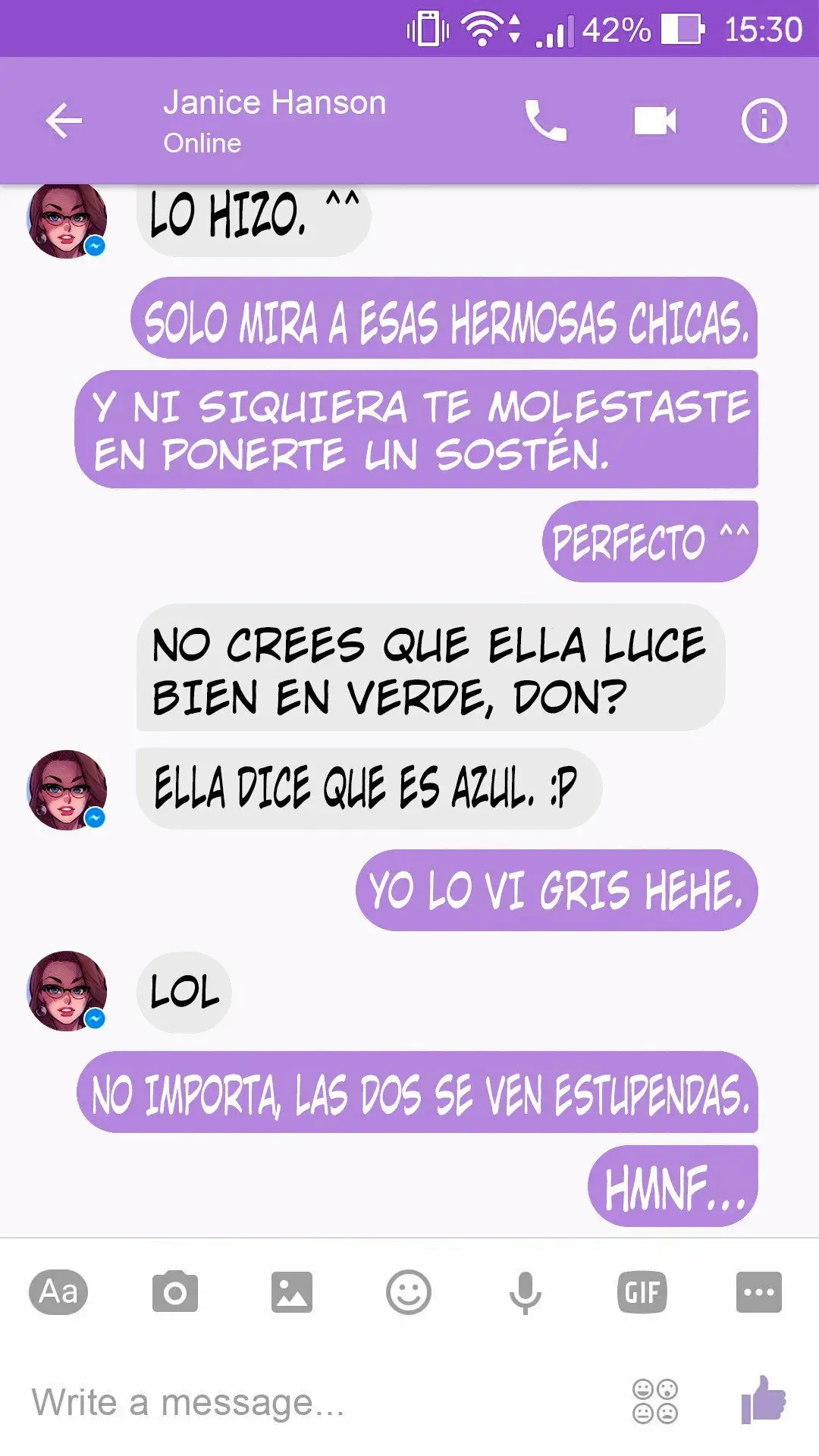Record a voice message with the microphone
819x1456 pixels.
(x=525, y=1291)
